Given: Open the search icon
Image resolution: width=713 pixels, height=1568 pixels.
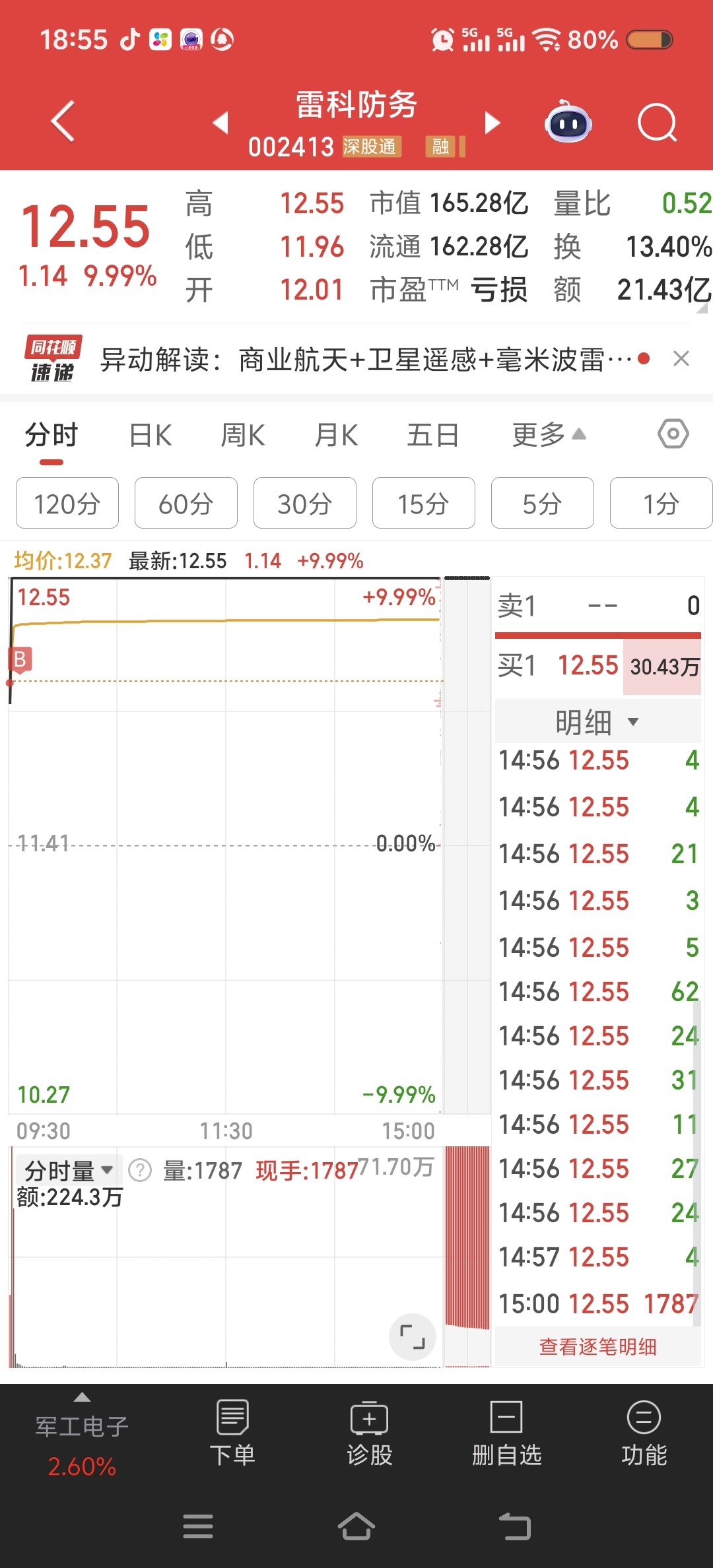Looking at the screenshot, I should pyautogui.click(x=657, y=123).
